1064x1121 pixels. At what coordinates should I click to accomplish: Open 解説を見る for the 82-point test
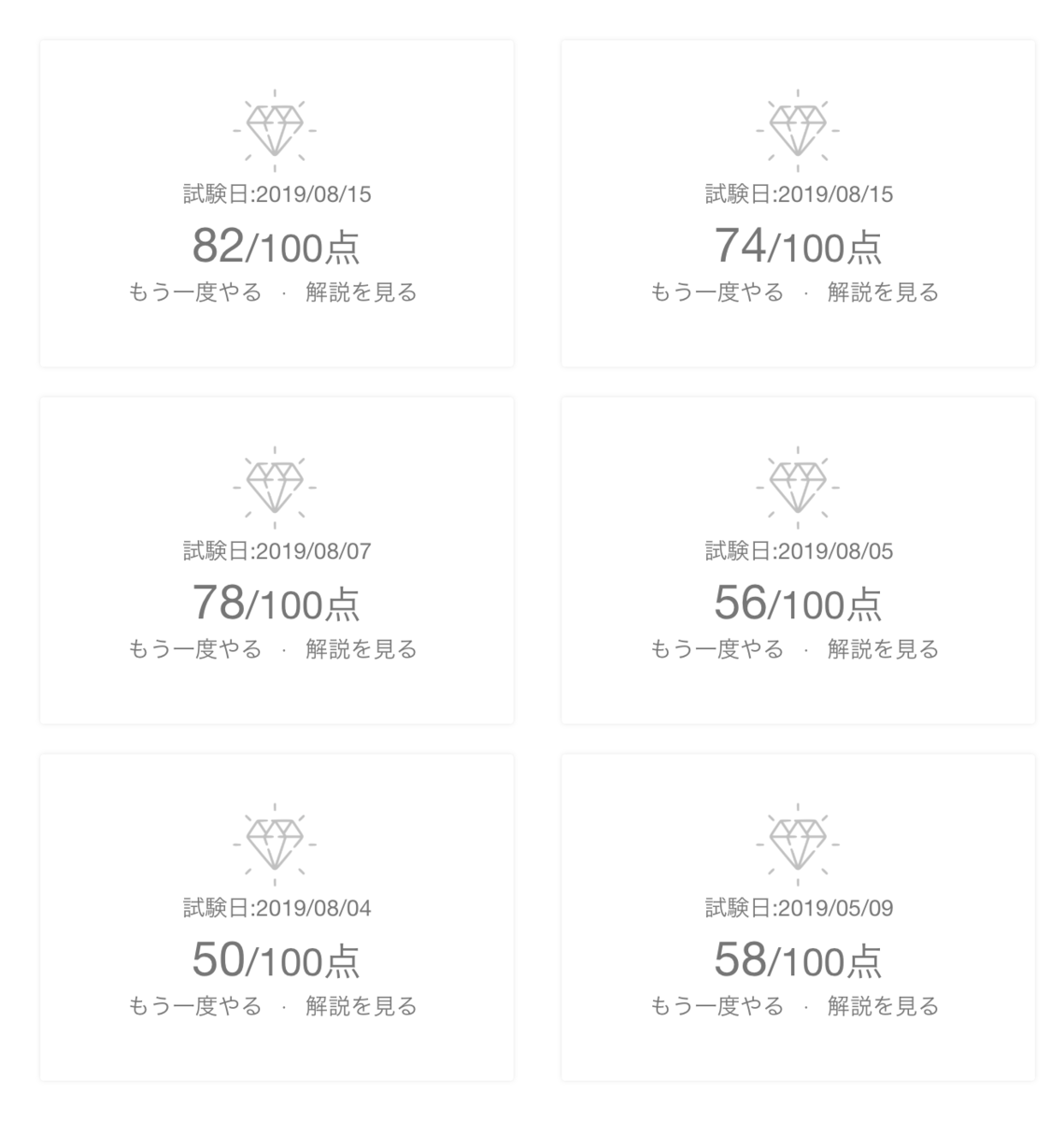coord(361,292)
